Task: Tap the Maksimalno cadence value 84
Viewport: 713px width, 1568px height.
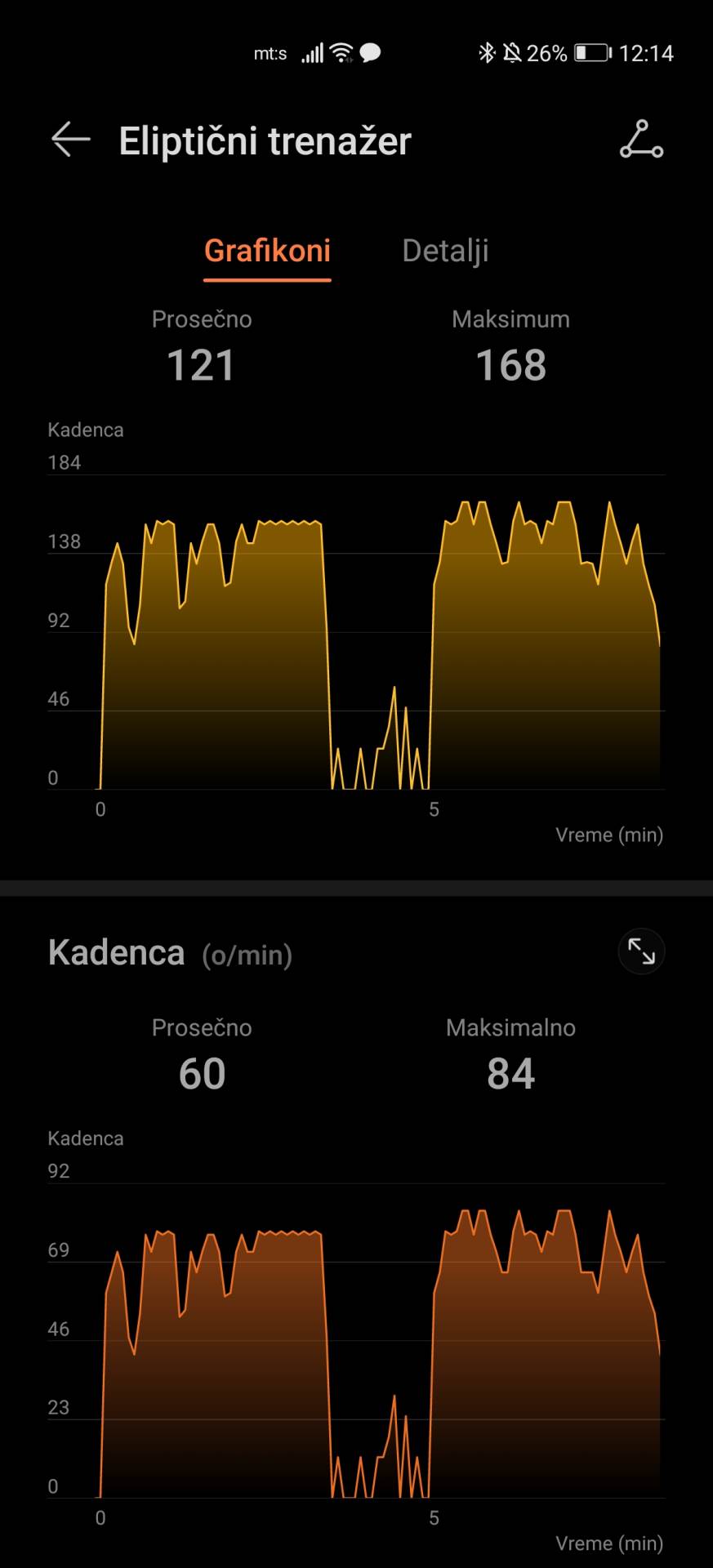Action: point(511,1073)
